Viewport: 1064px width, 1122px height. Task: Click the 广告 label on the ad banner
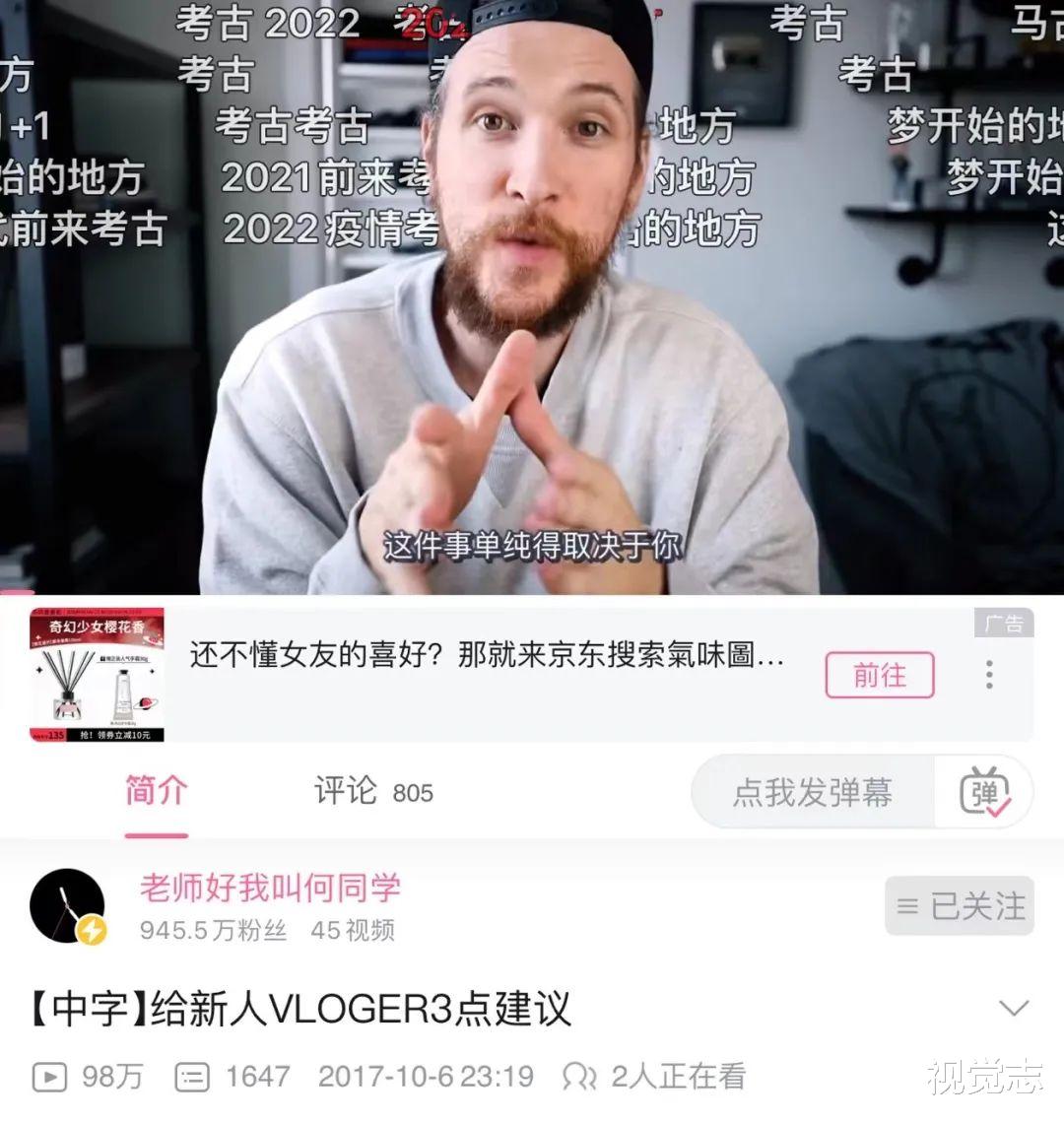click(1003, 625)
